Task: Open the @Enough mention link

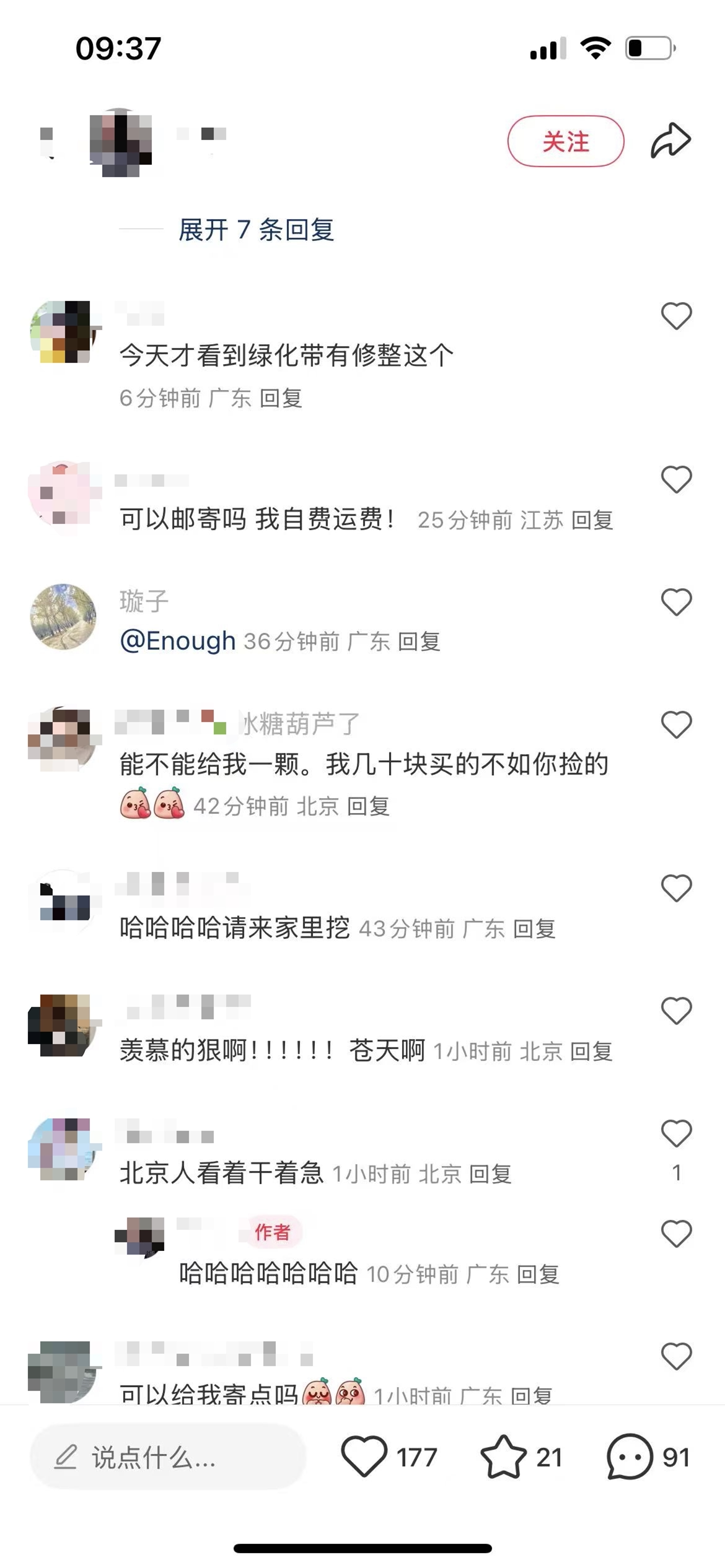Action: pos(178,641)
